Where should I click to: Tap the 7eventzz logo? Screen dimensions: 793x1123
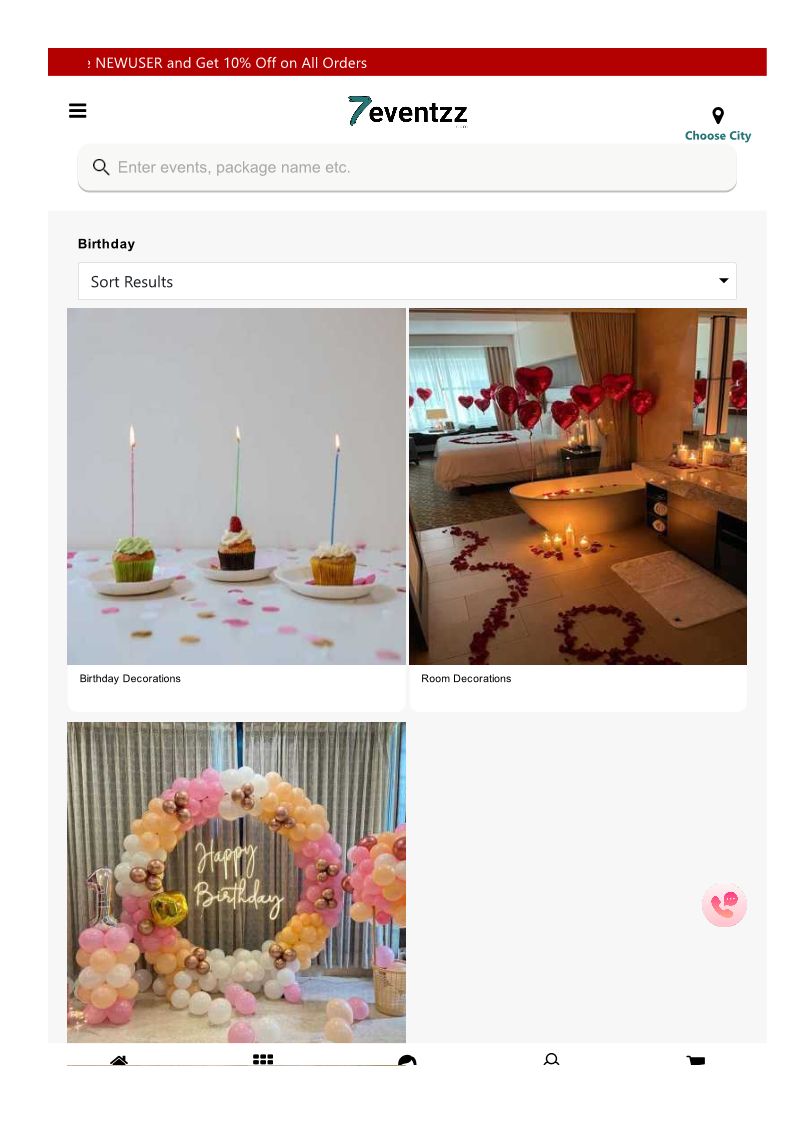click(408, 112)
